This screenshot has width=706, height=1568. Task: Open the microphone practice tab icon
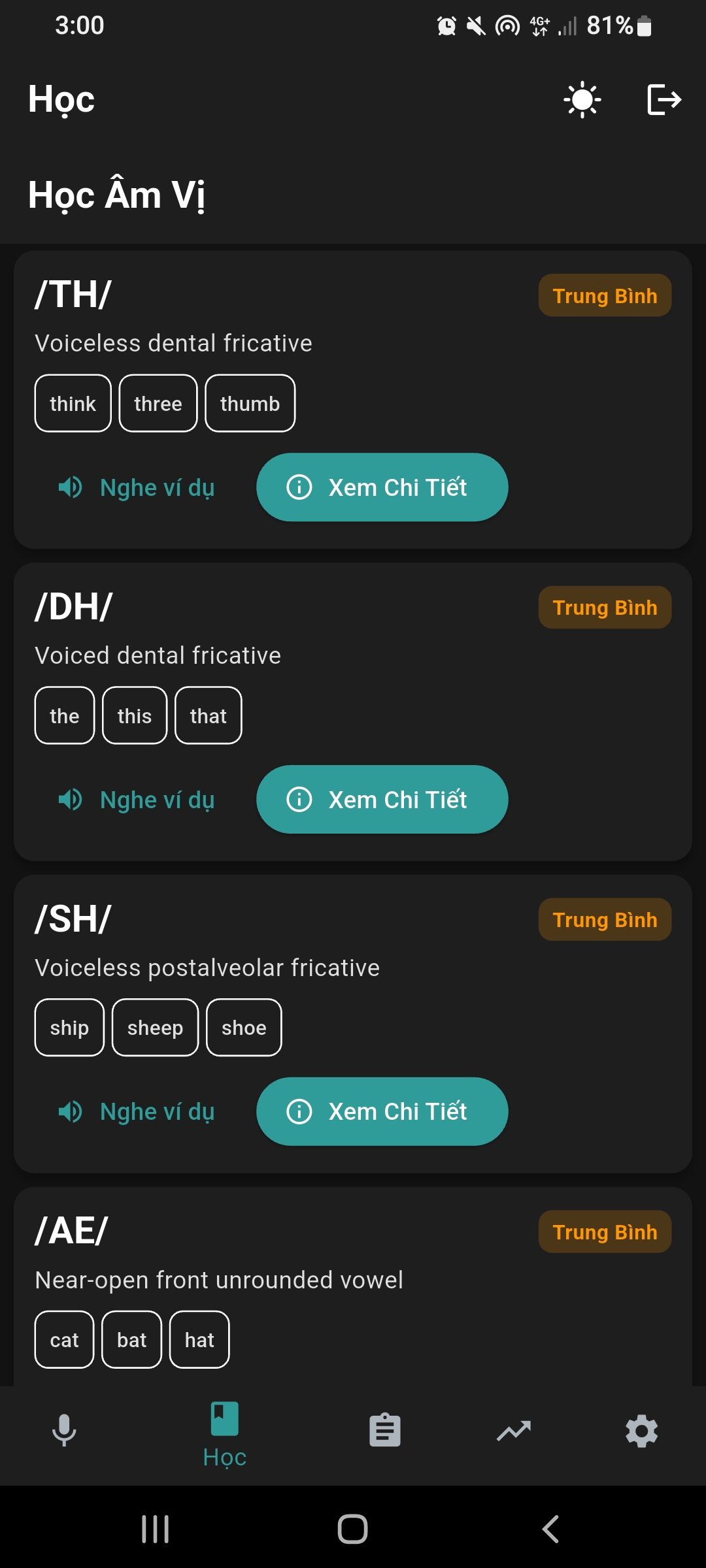64,1431
